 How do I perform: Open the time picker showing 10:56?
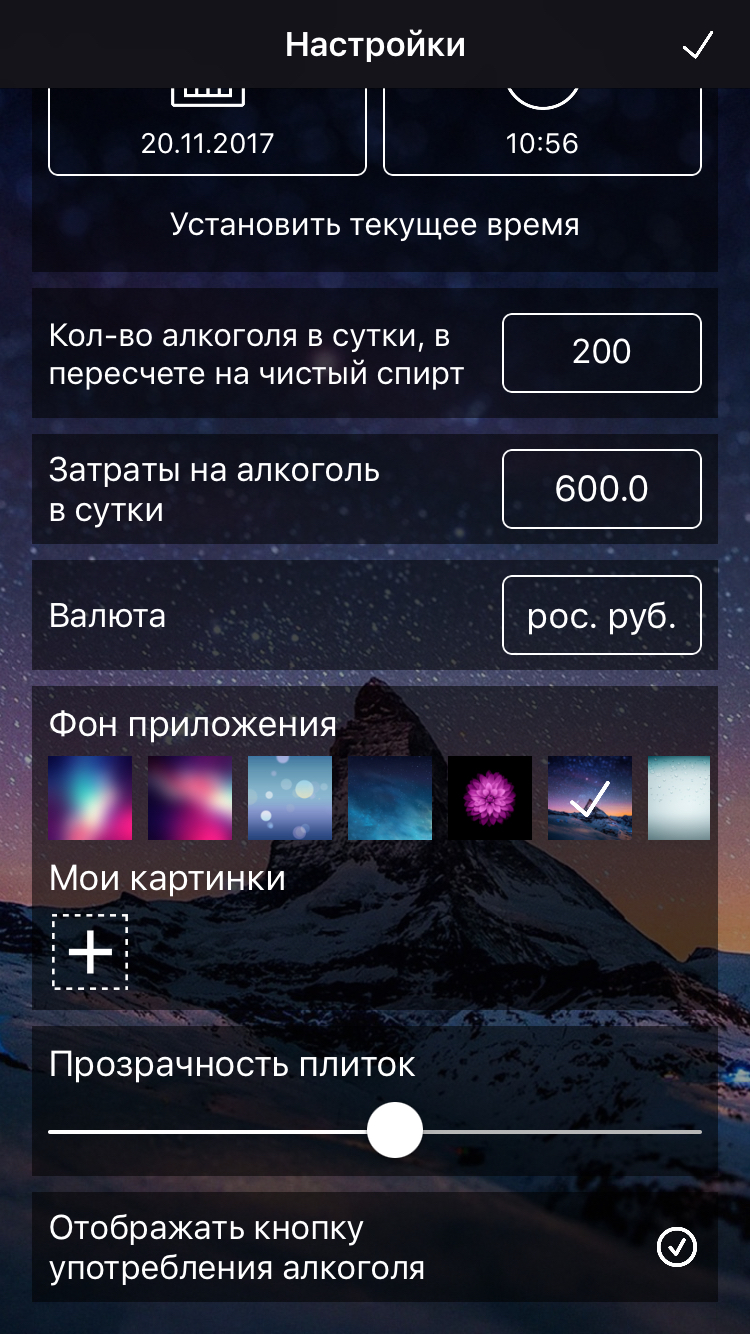(x=542, y=130)
